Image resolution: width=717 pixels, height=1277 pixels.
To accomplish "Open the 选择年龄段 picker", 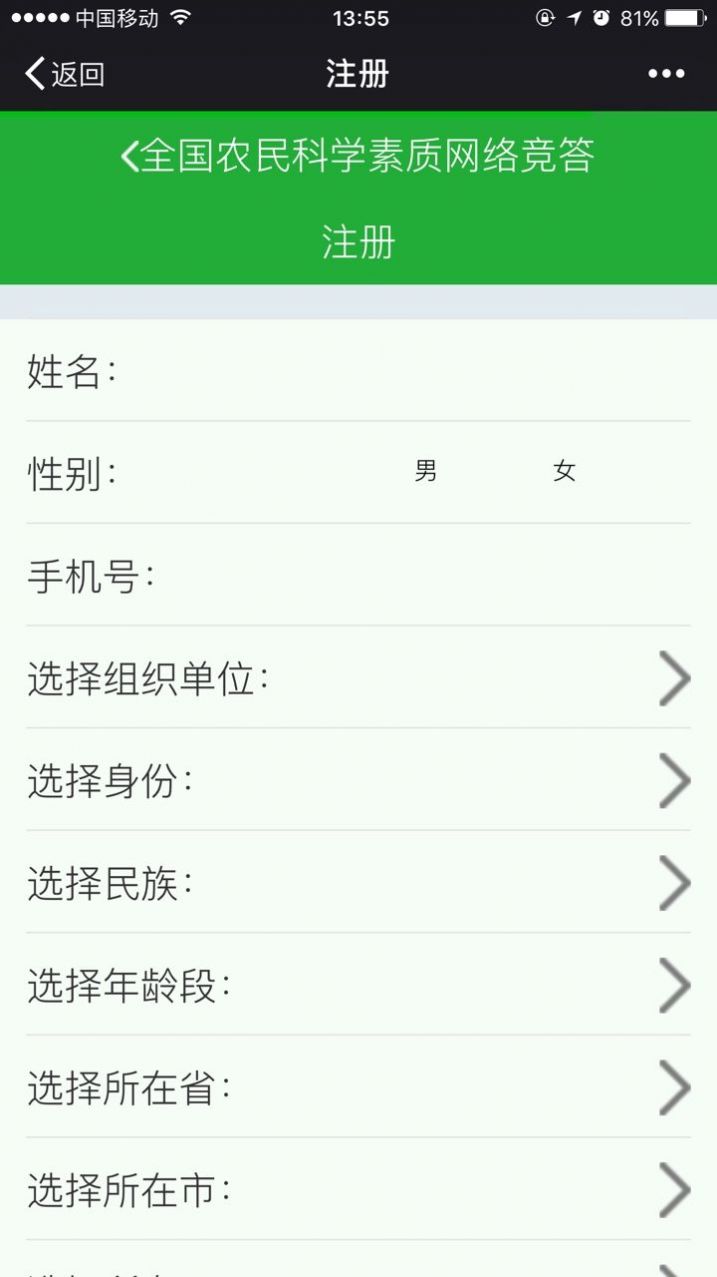I will (358, 986).
